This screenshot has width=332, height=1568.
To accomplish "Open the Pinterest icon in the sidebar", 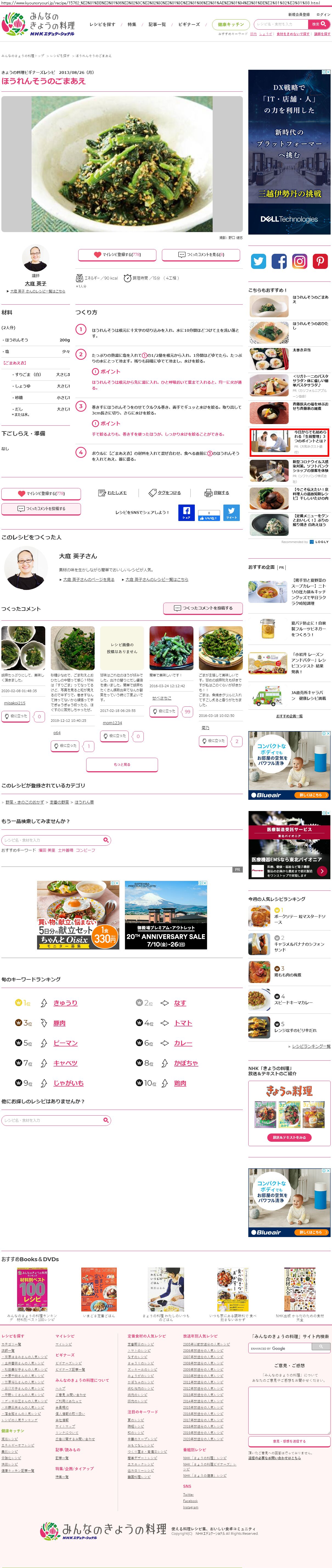I will coord(320,261).
